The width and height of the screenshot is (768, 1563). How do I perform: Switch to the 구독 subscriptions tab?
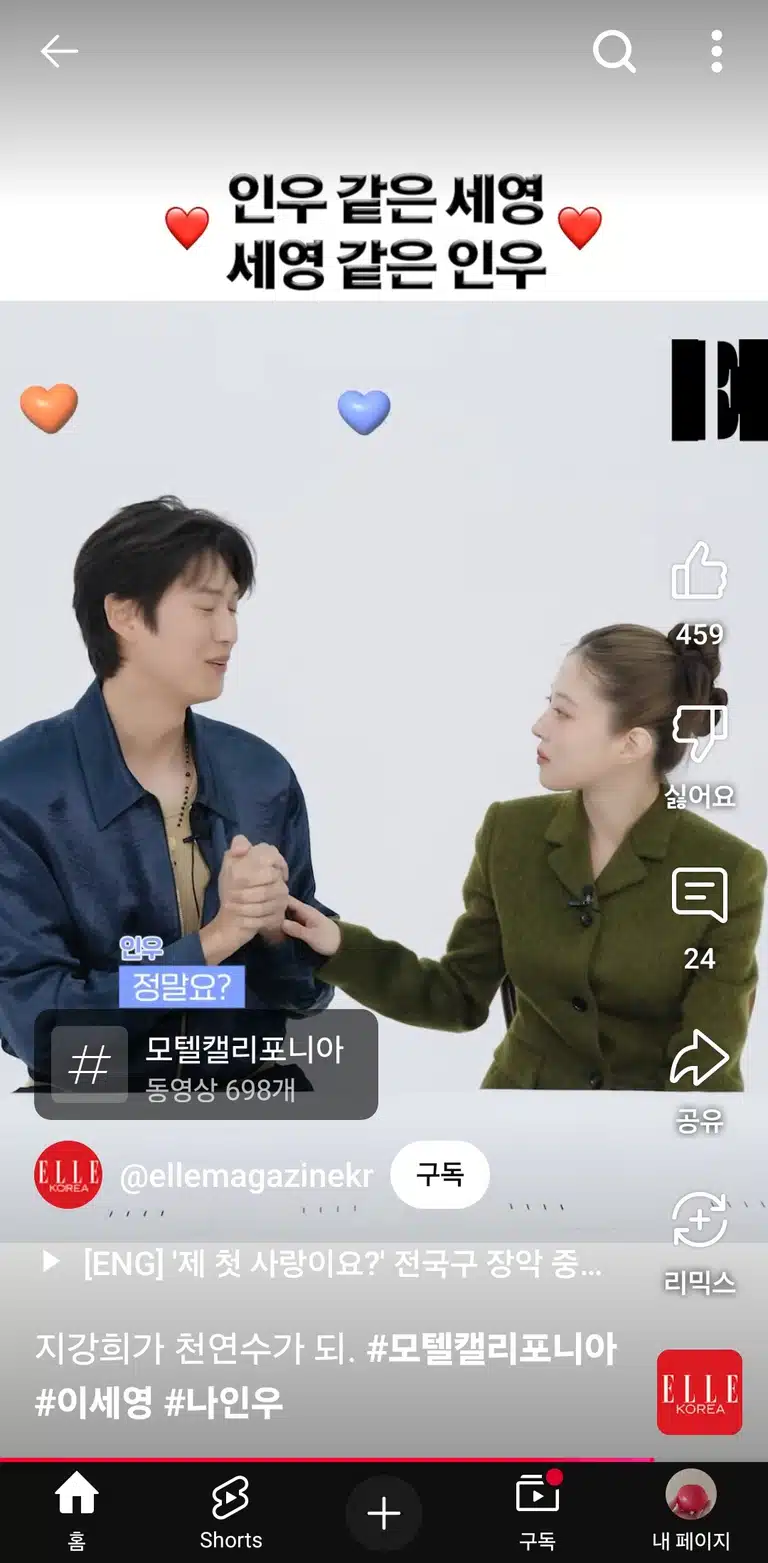coord(537,1511)
